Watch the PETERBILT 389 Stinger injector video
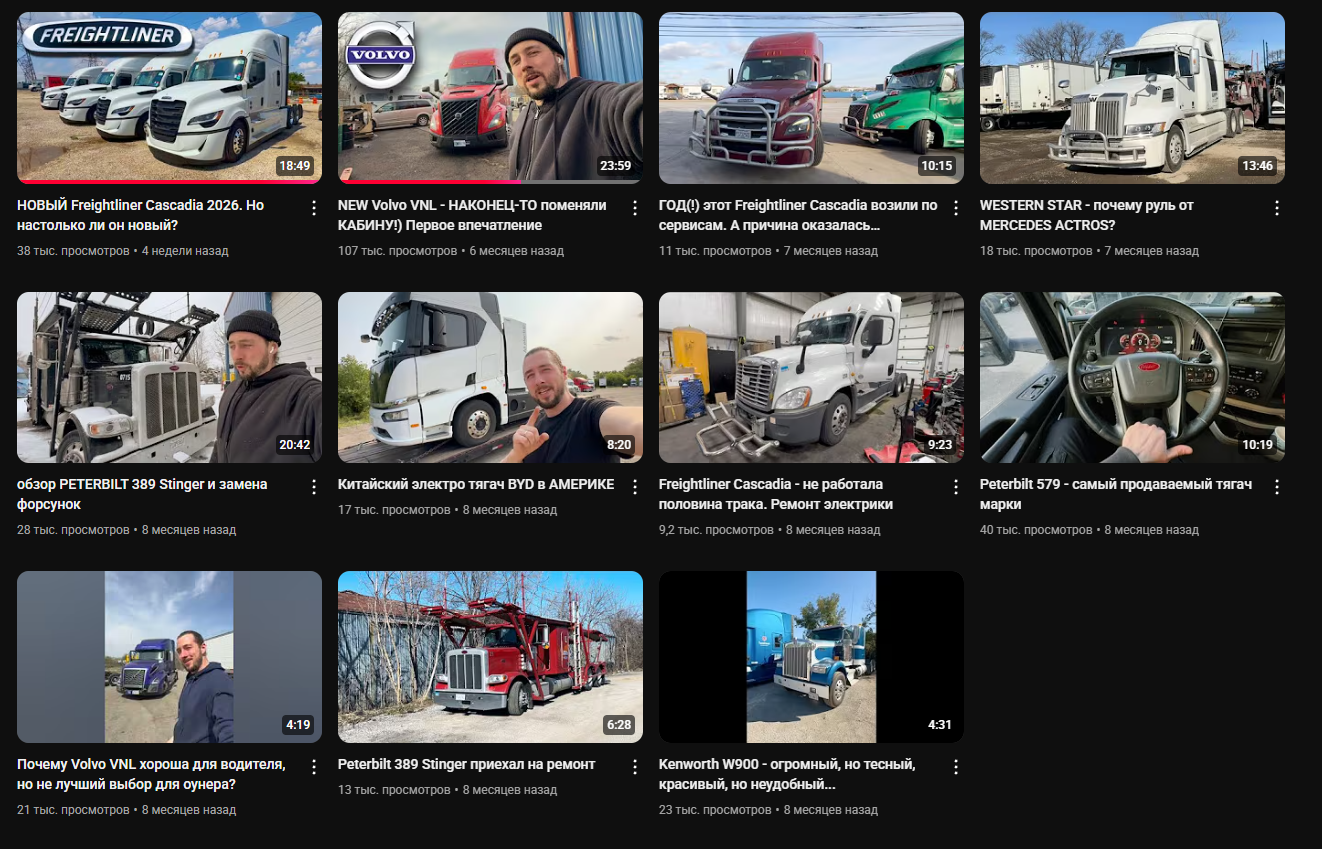Viewport: 1322px width, 849px height. tap(169, 377)
